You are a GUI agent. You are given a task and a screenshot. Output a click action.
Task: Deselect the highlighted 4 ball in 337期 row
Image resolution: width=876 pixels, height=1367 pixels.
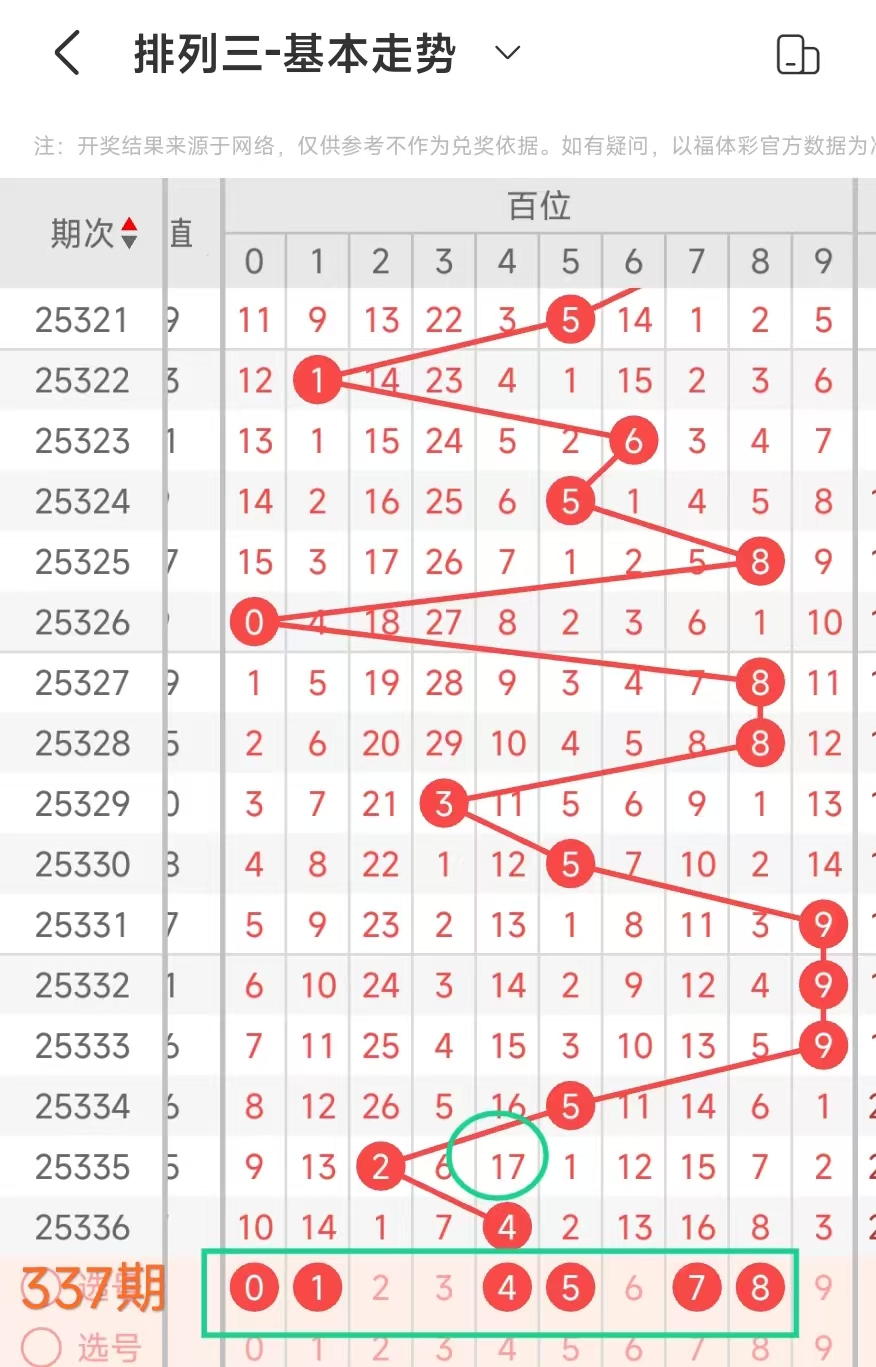point(507,1288)
